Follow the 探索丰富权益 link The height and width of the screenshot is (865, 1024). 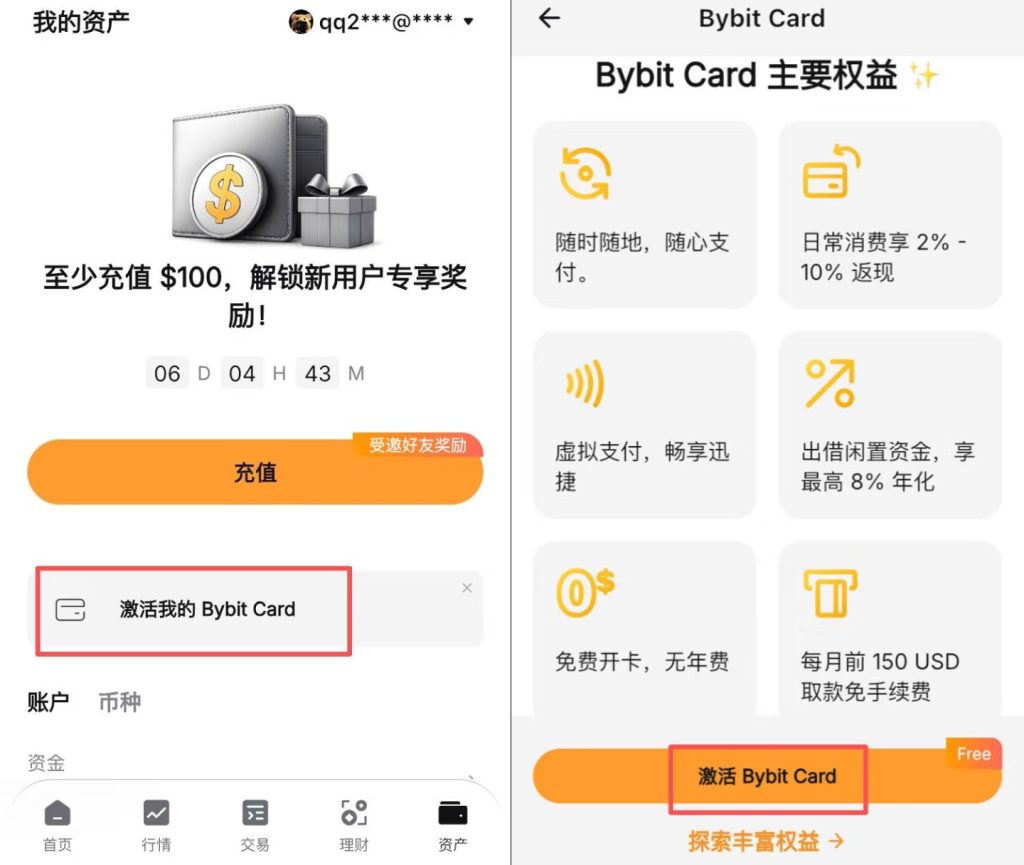click(766, 841)
